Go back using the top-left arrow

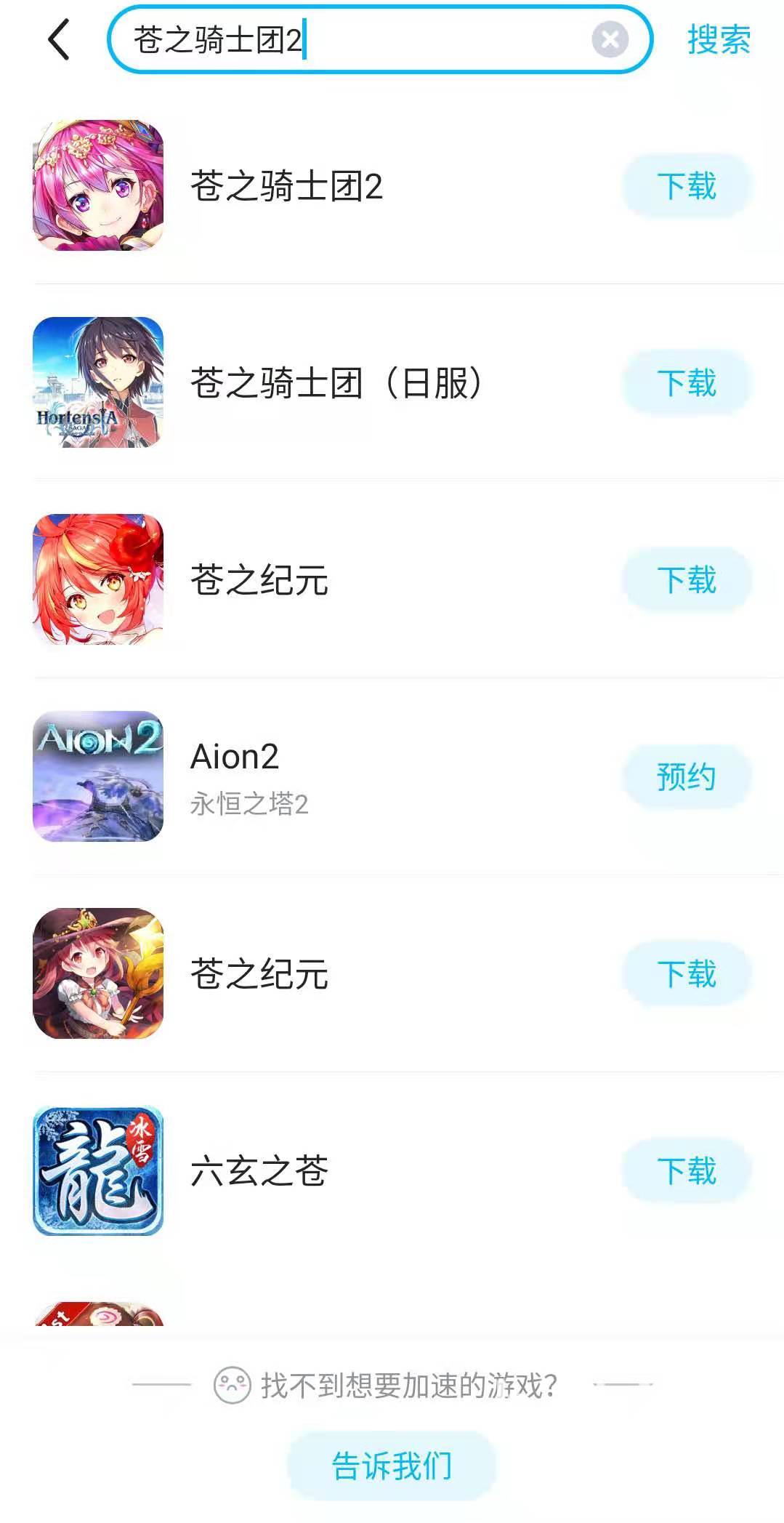click(x=60, y=39)
